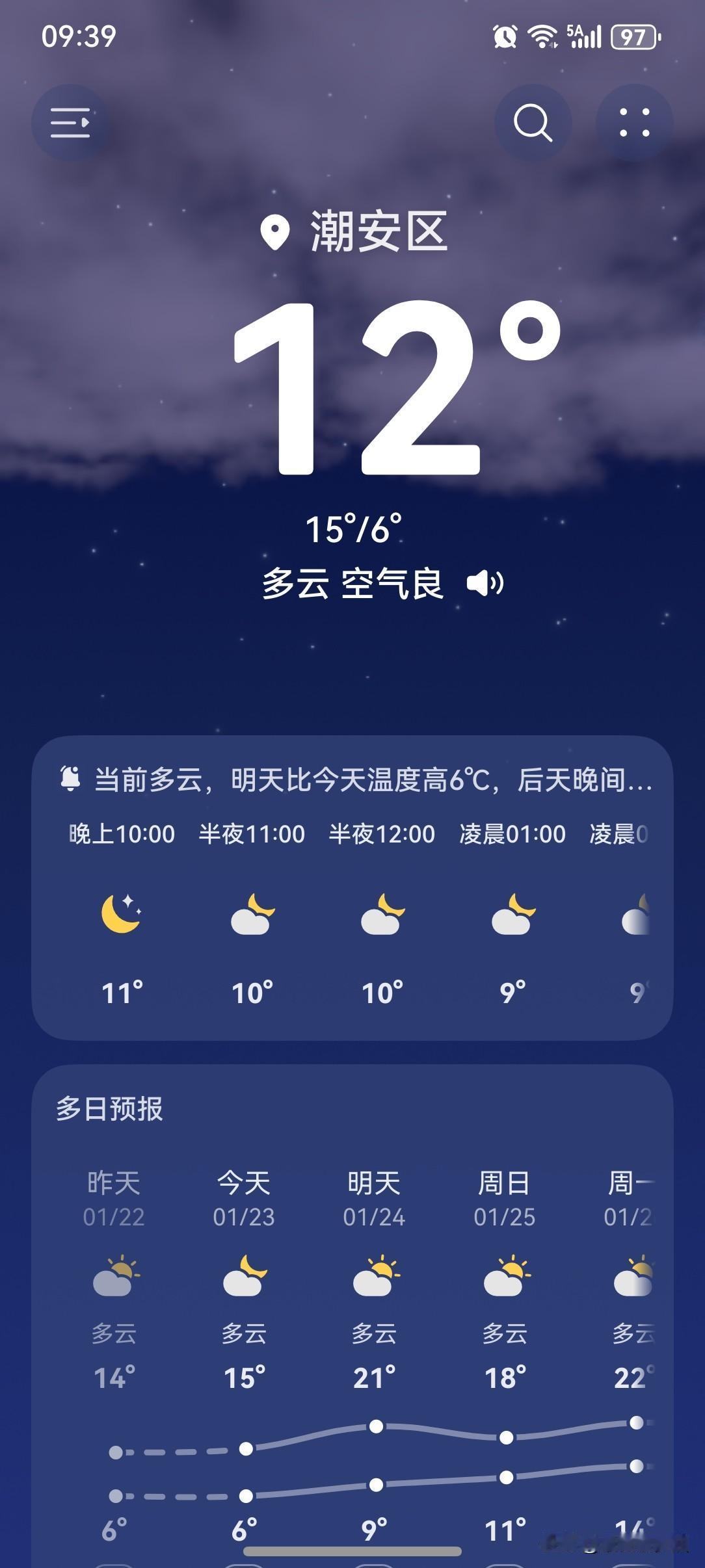Tap the cloudy night icon for 半夜11:00
The width and height of the screenshot is (705, 1568).
click(x=251, y=917)
